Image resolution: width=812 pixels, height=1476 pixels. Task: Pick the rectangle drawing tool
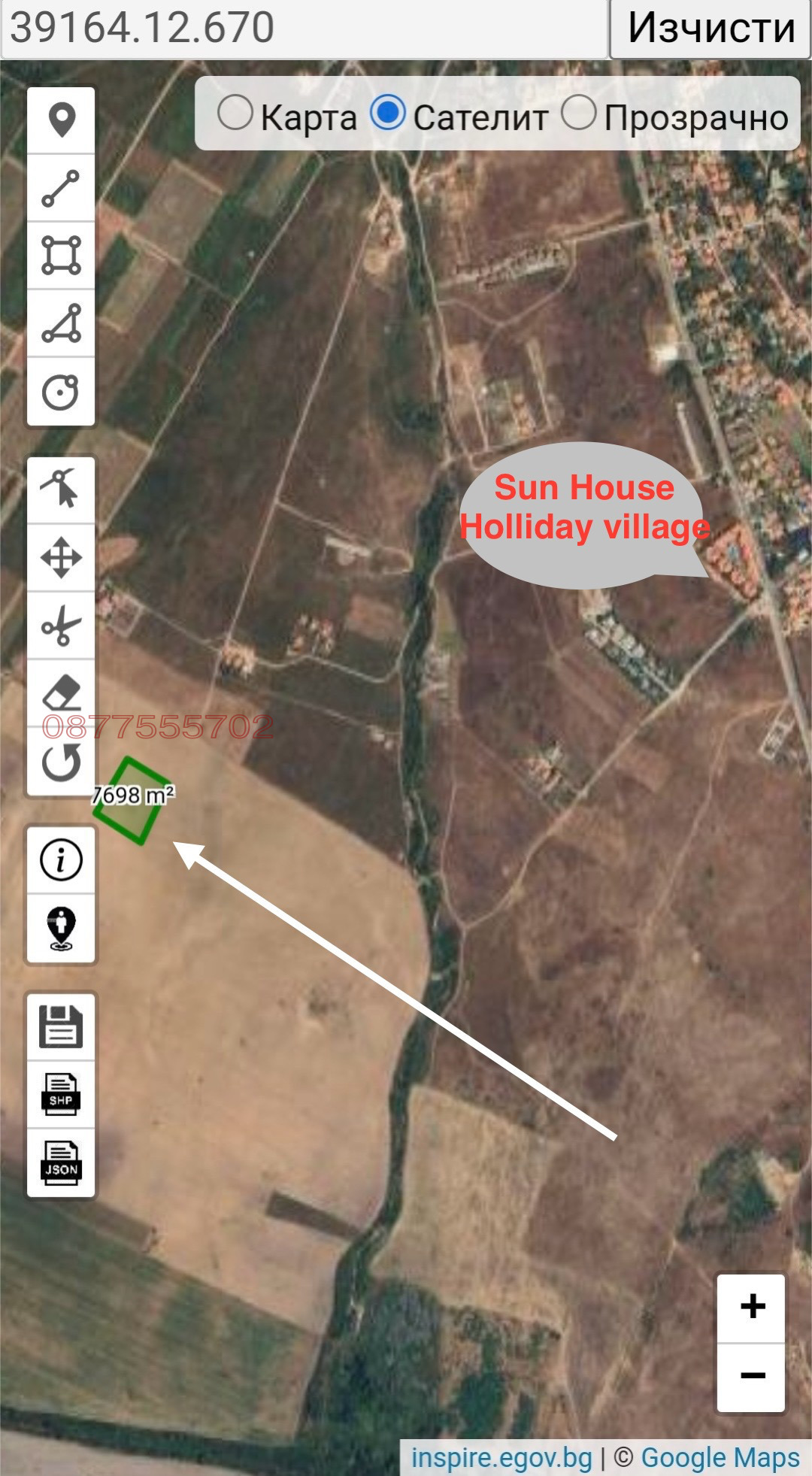[62, 256]
